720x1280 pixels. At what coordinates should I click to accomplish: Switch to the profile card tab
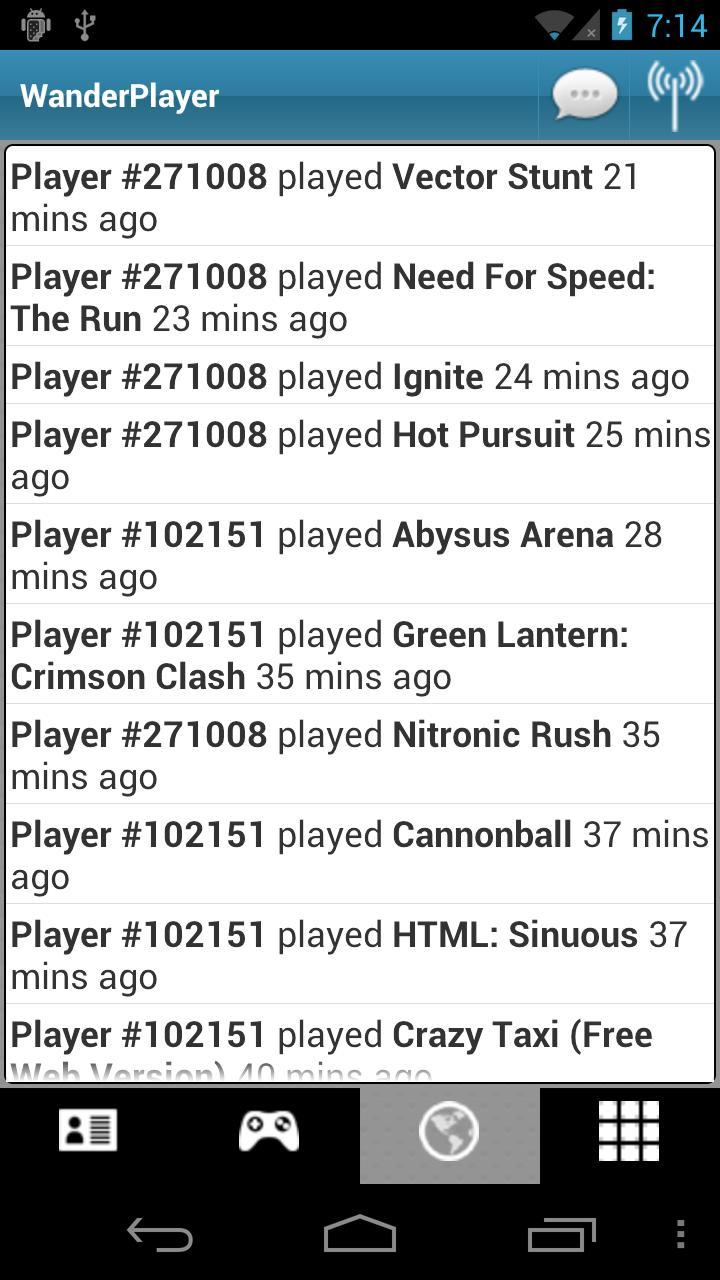(x=89, y=1131)
